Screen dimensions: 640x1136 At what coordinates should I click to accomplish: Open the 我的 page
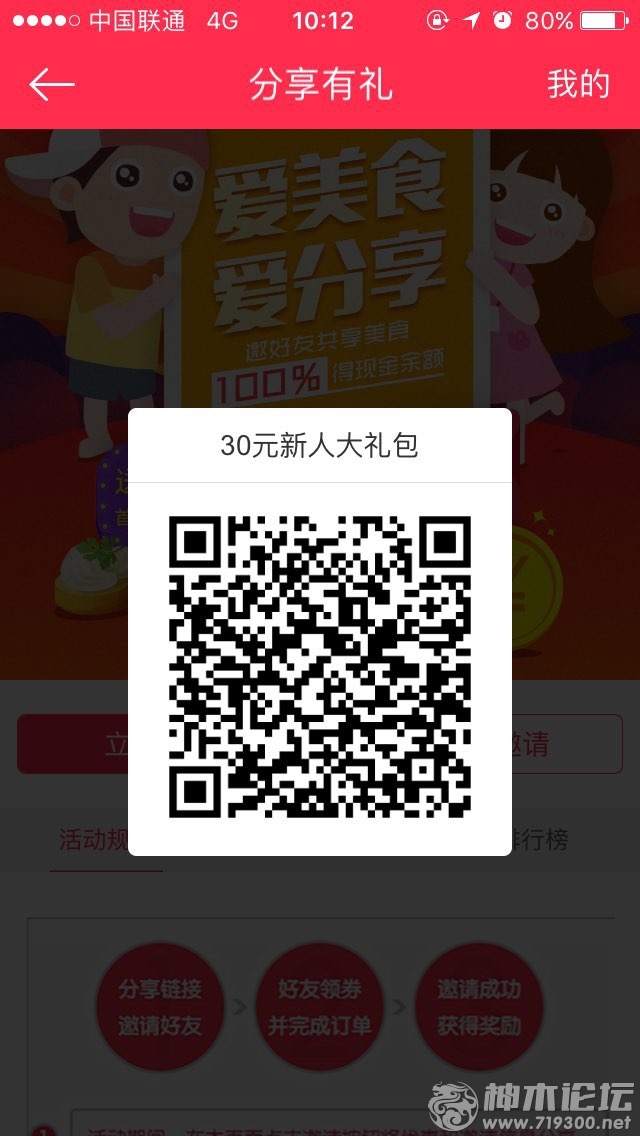[578, 85]
